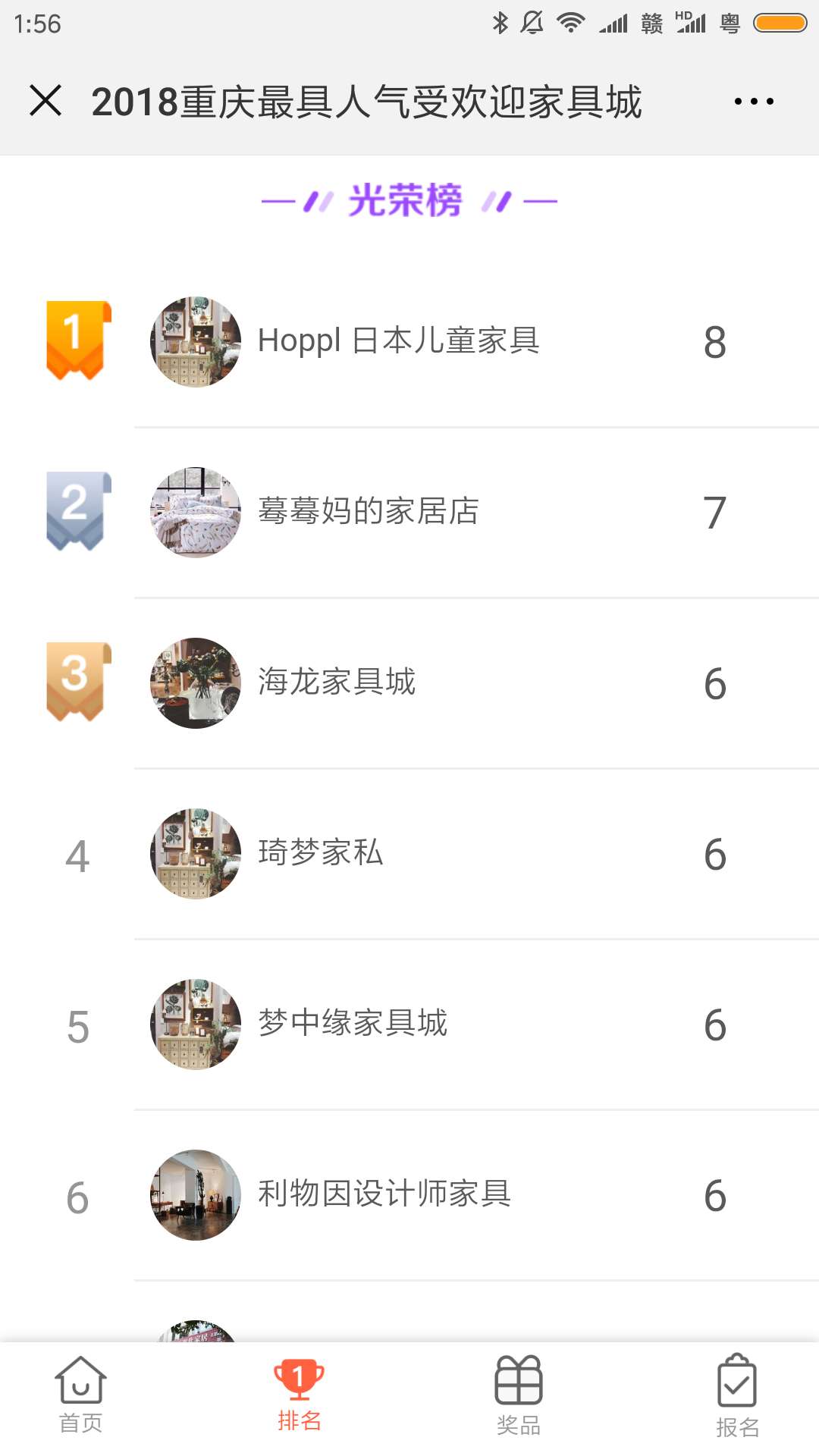Image resolution: width=819 pixels, height=1456 pixels.
Task: Open 利物因设计师家具 entry
Action: pyautogui.click(x=384, y=1194)
